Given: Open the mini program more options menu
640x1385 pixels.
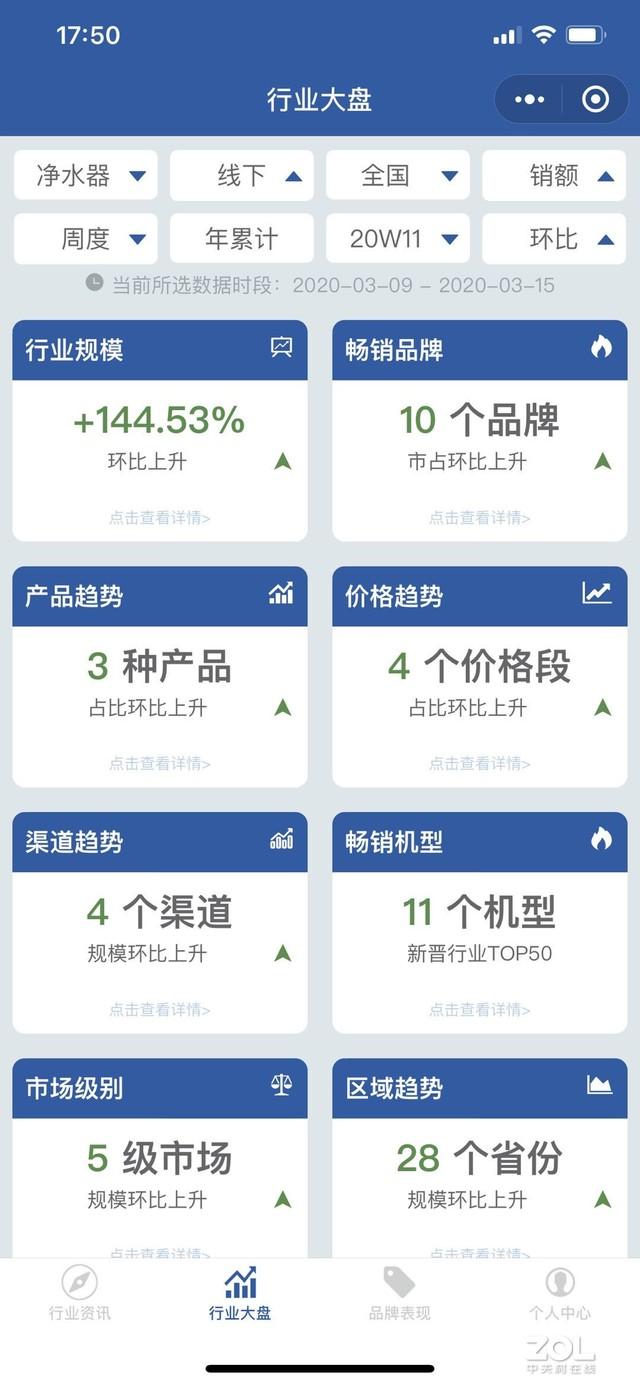Looking at the screenshot, I should coord(529,99).
